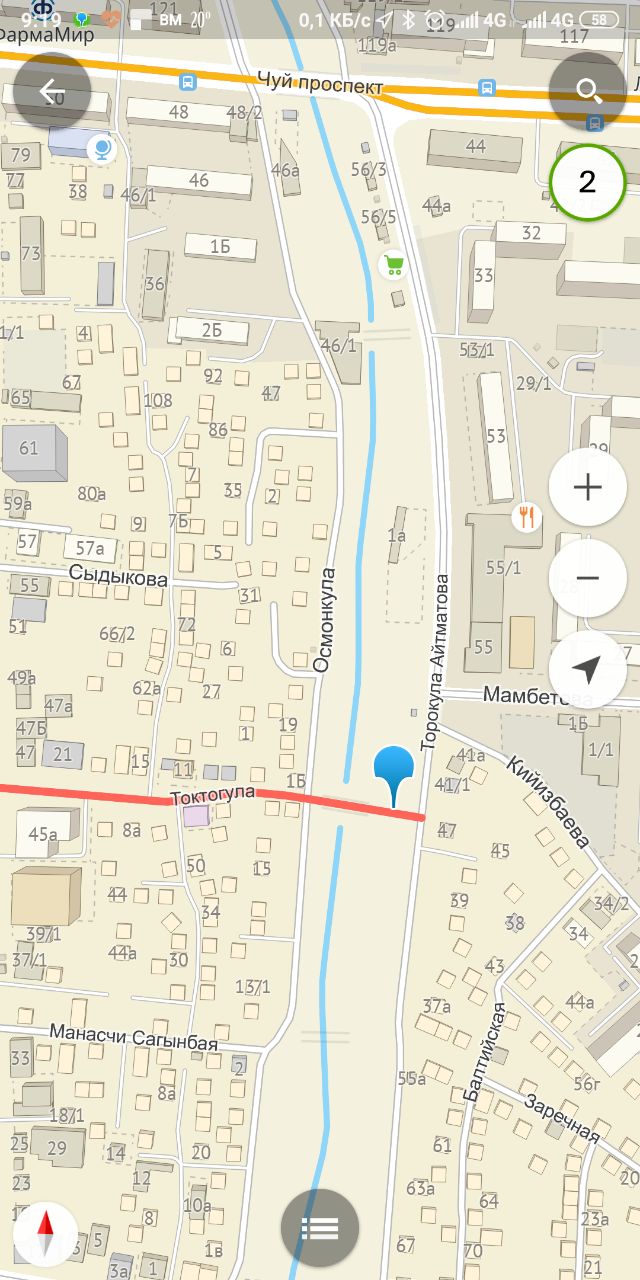The width and height of the screenshot is (640, 1280).
Task: Reset map orientation with the compass
Action: pos(45,1234)
